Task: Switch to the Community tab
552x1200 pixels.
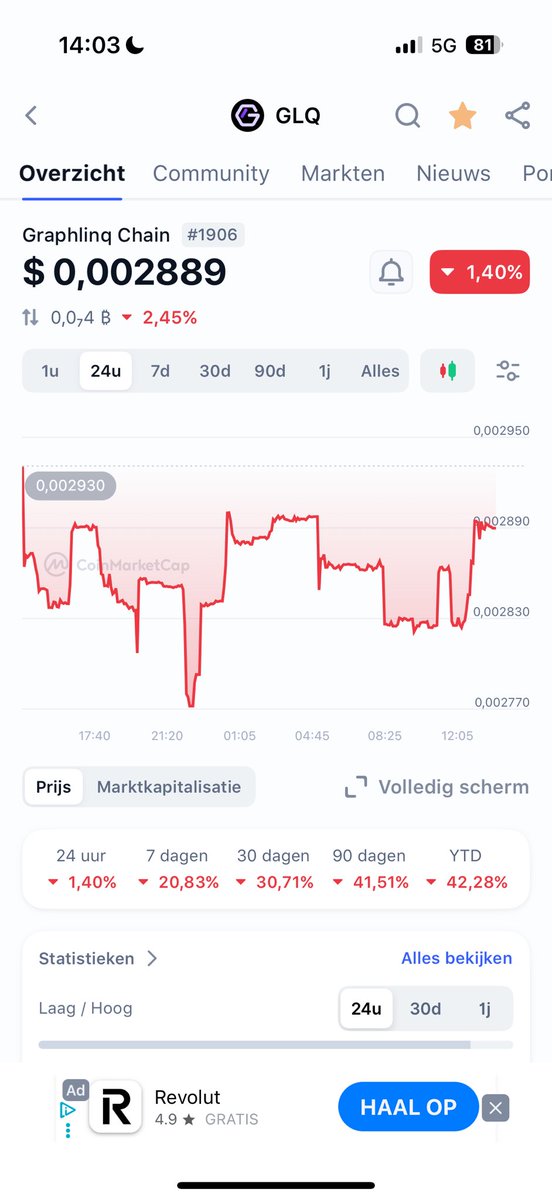Action: point(211,173)
